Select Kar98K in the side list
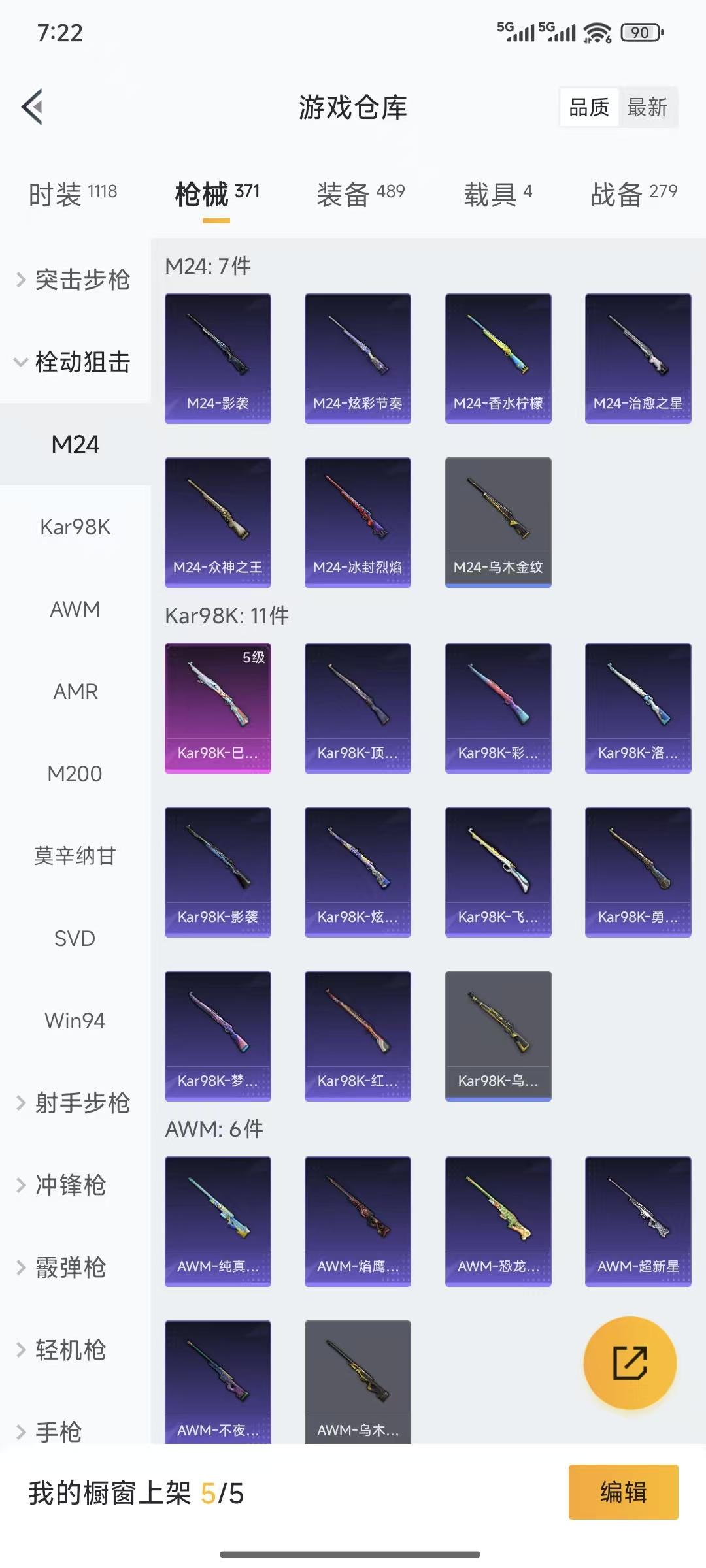This screenshot has height=1568, width=706. tap(75, 527)
